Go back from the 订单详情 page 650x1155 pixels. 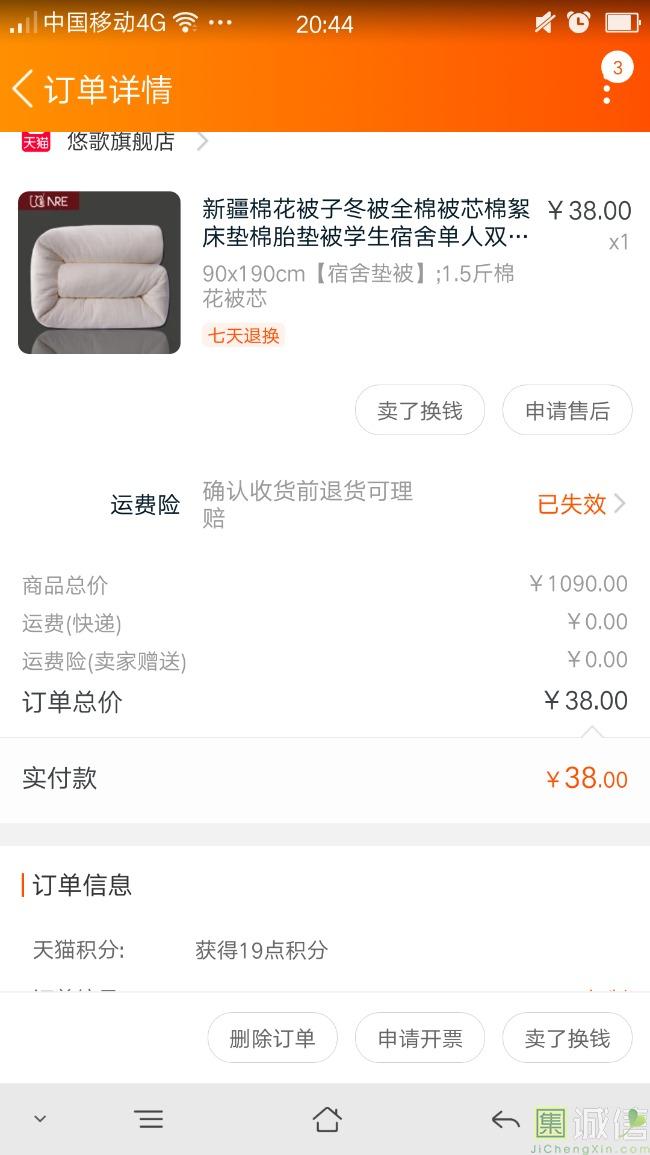[x=22, y=89]
